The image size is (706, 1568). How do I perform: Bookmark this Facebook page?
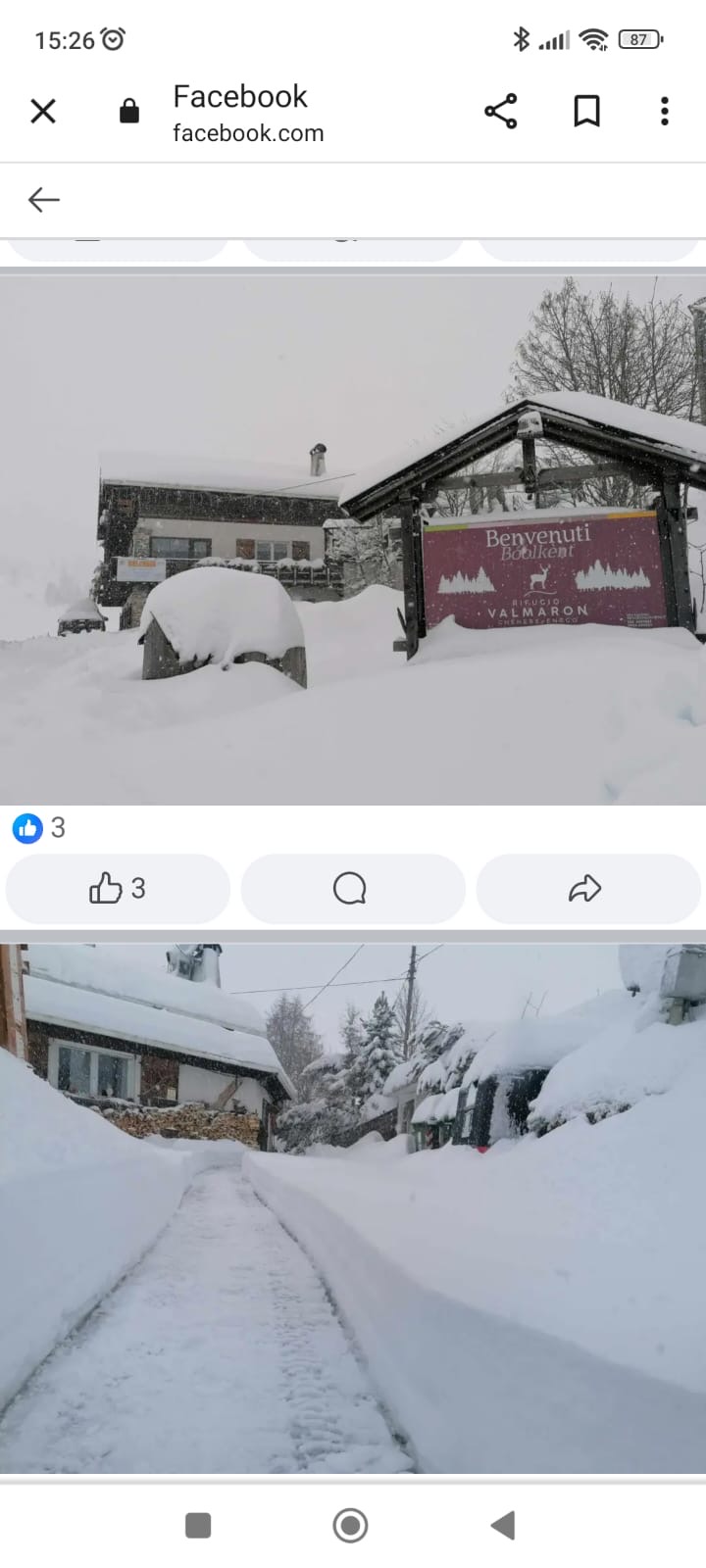tap(586, 112)
